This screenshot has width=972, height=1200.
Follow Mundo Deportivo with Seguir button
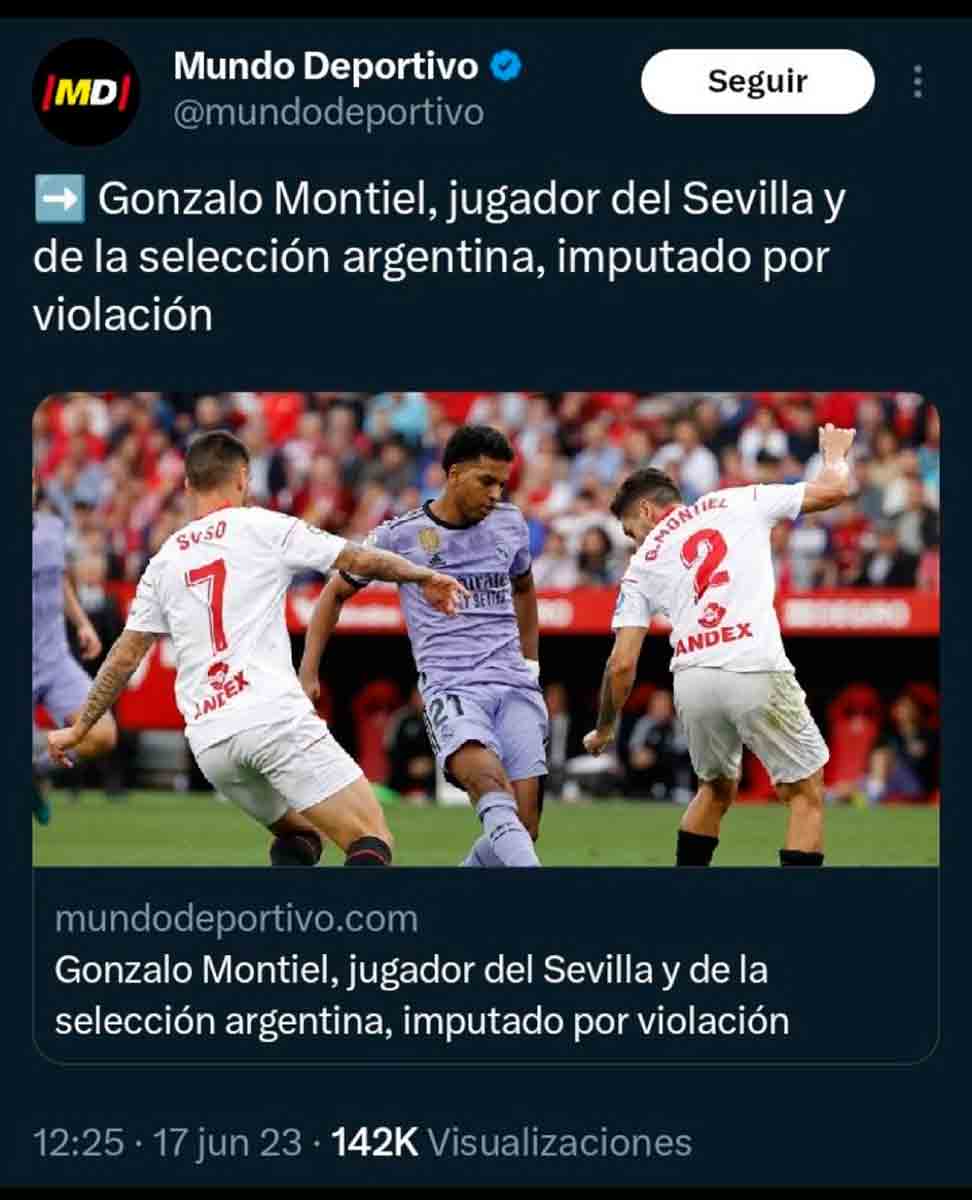point(757,82)
